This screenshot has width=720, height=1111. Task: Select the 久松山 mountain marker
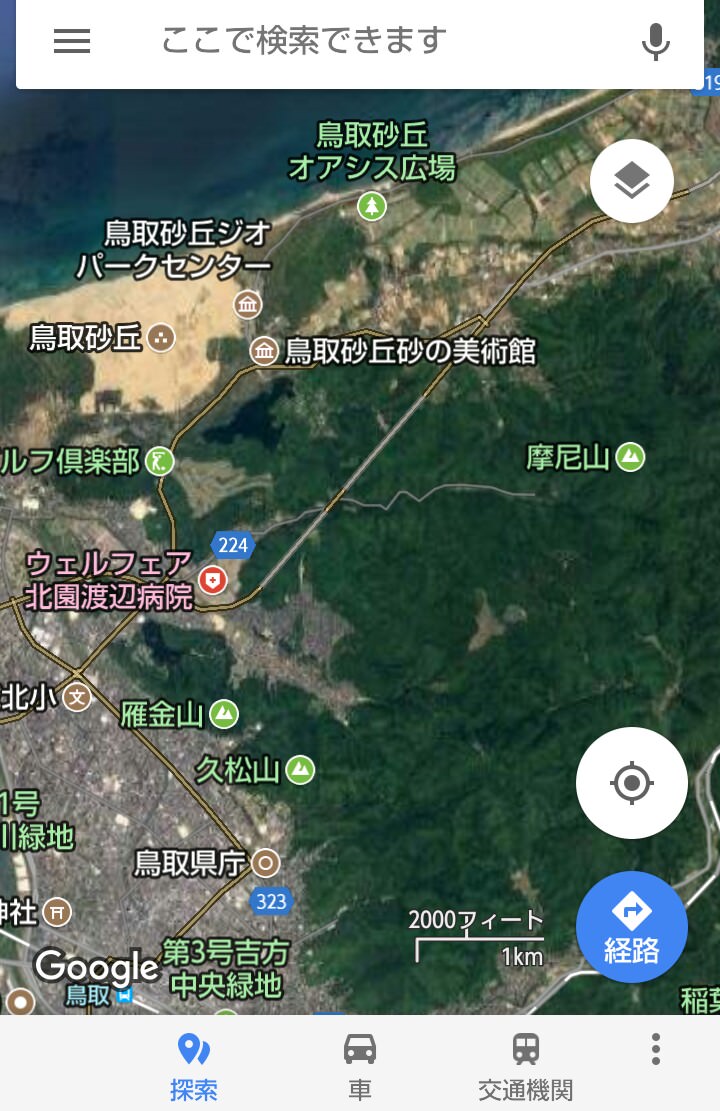[300, 770]
